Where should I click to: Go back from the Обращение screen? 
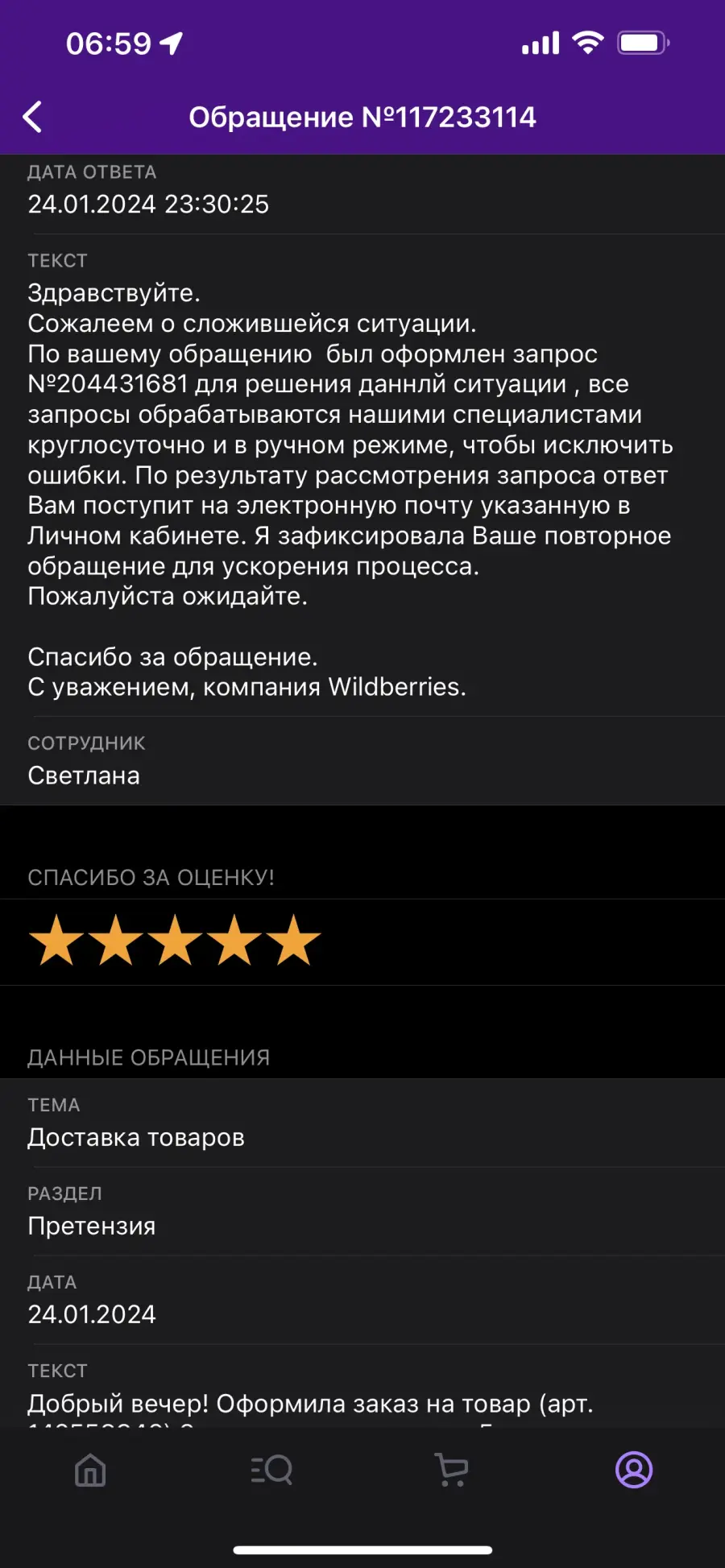pyautogui.click(x=32, y=118)
